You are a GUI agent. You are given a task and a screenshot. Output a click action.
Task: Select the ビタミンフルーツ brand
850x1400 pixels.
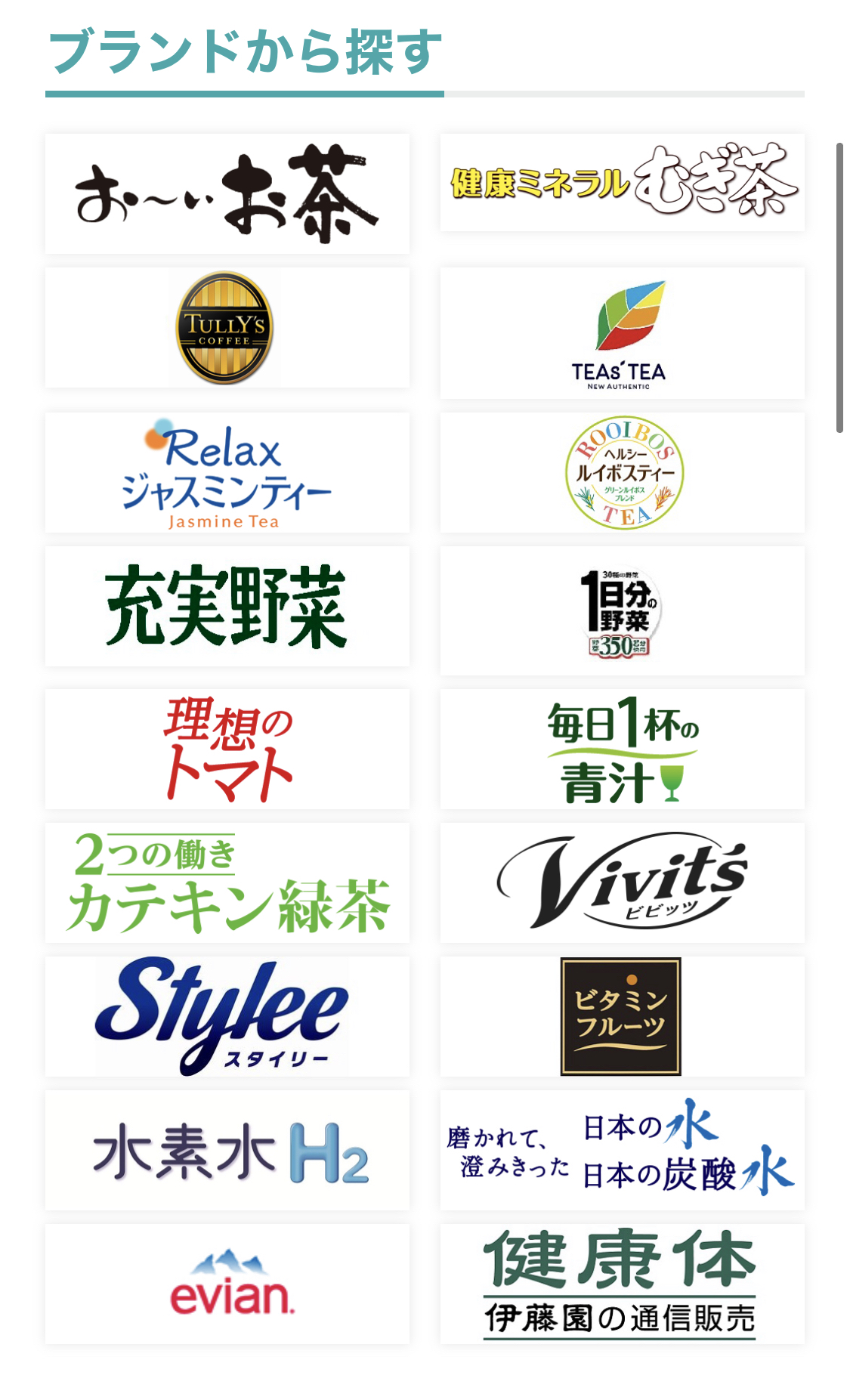click(622, 1016)
